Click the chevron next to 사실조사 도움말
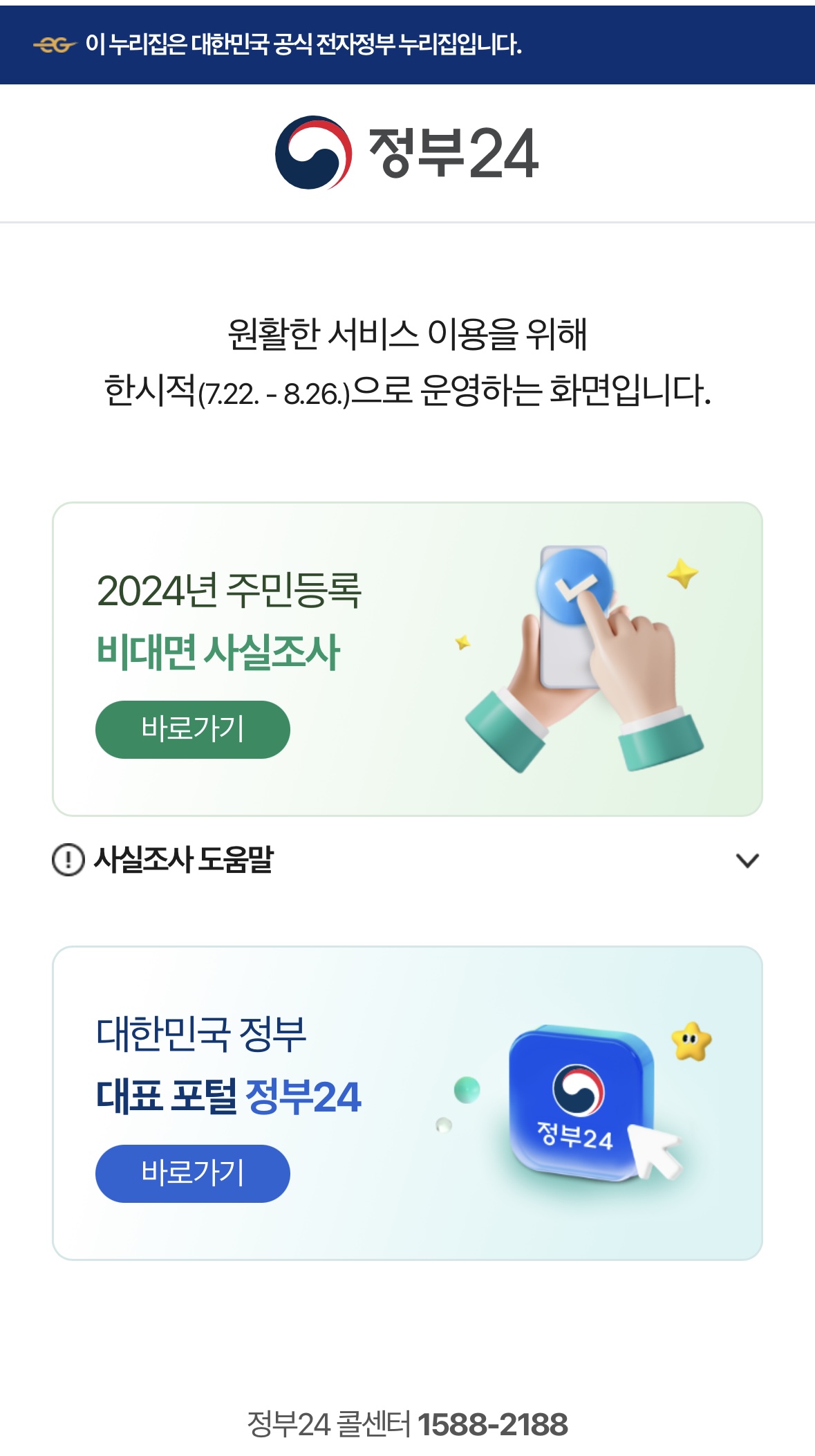Screen dimensions: 815x1456 pyautogui.click(x=745, y=861)
